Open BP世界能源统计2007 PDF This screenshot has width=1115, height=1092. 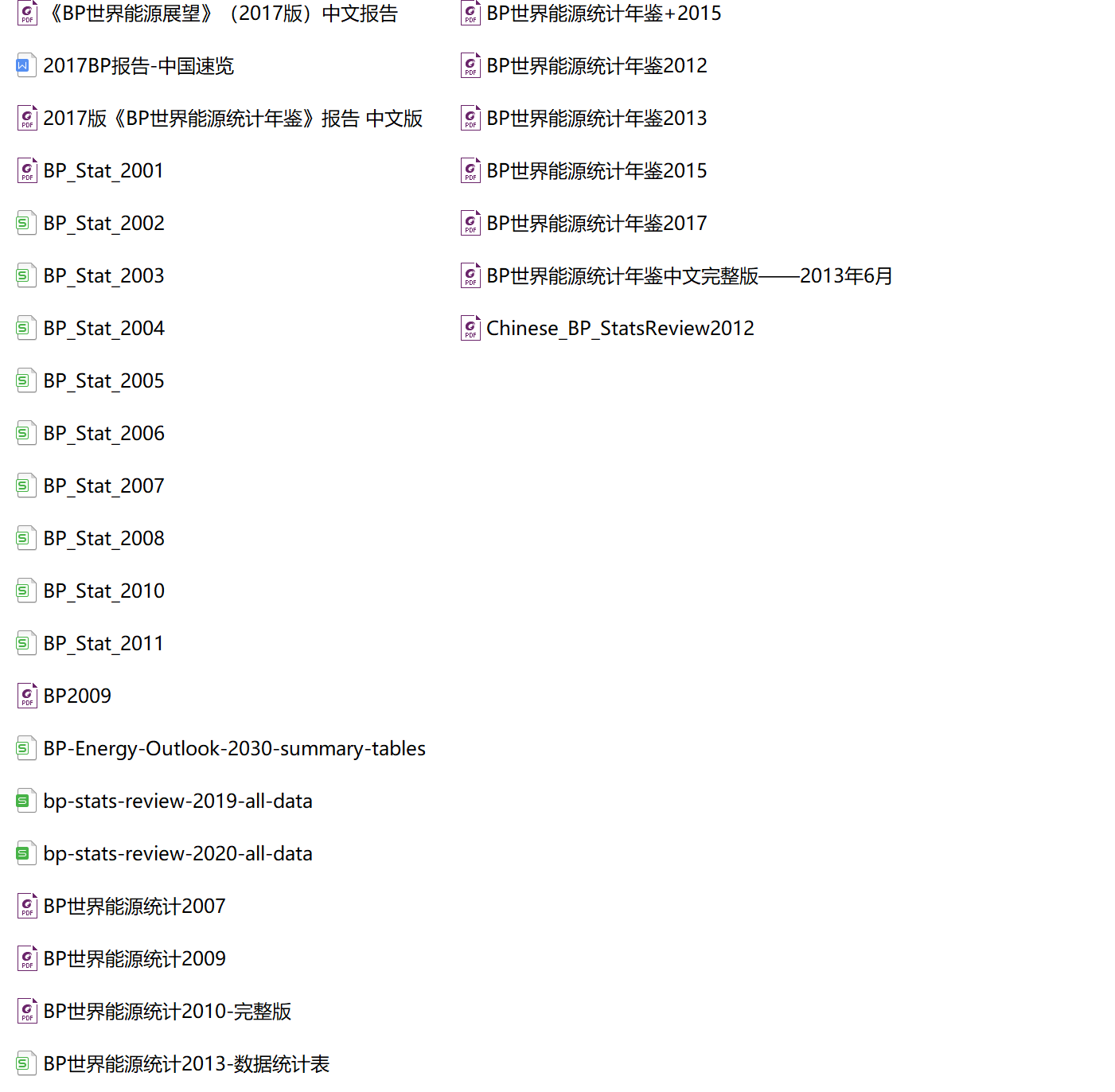point(134,907)
